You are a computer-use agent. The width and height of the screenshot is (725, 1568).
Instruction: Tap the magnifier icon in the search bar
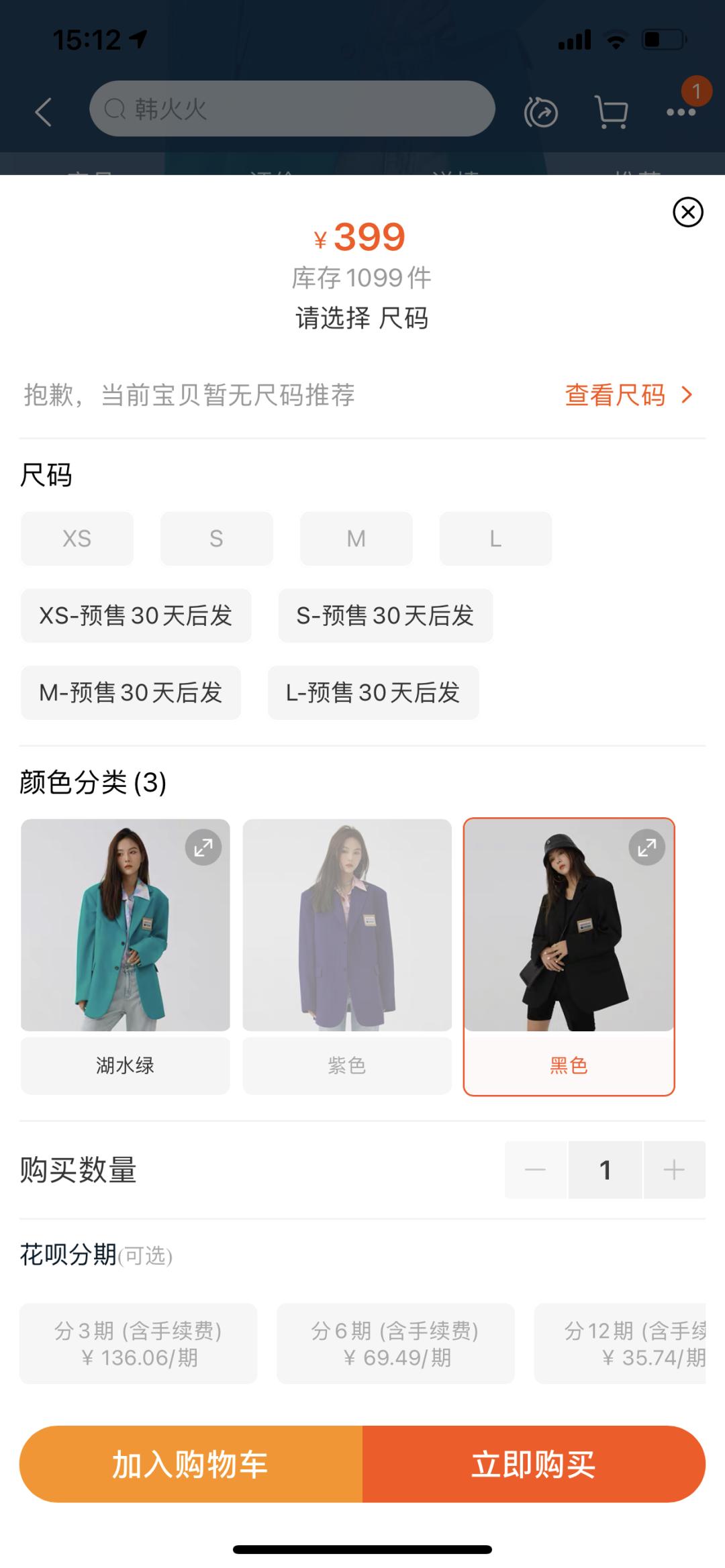point(115,109)
